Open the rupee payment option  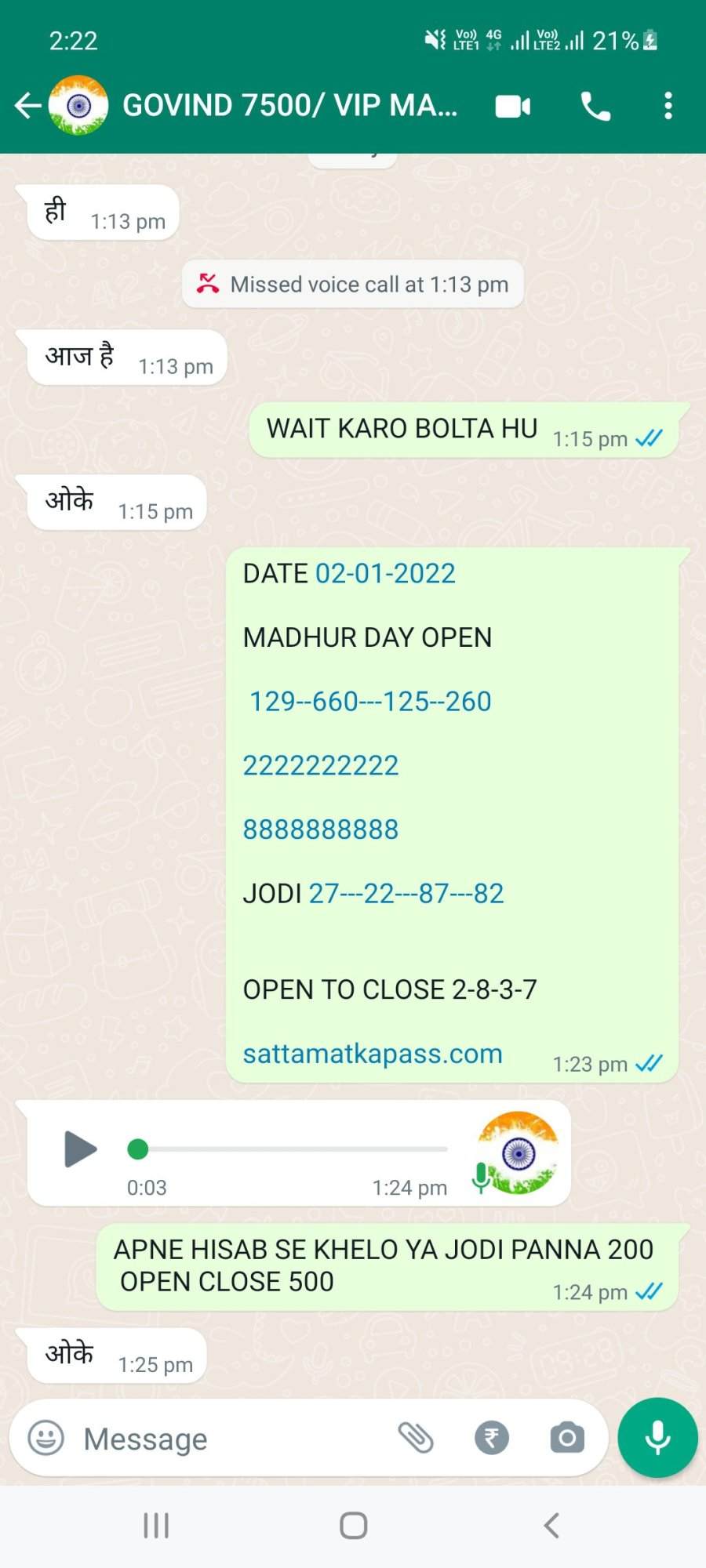click(x=492, y=1438)
